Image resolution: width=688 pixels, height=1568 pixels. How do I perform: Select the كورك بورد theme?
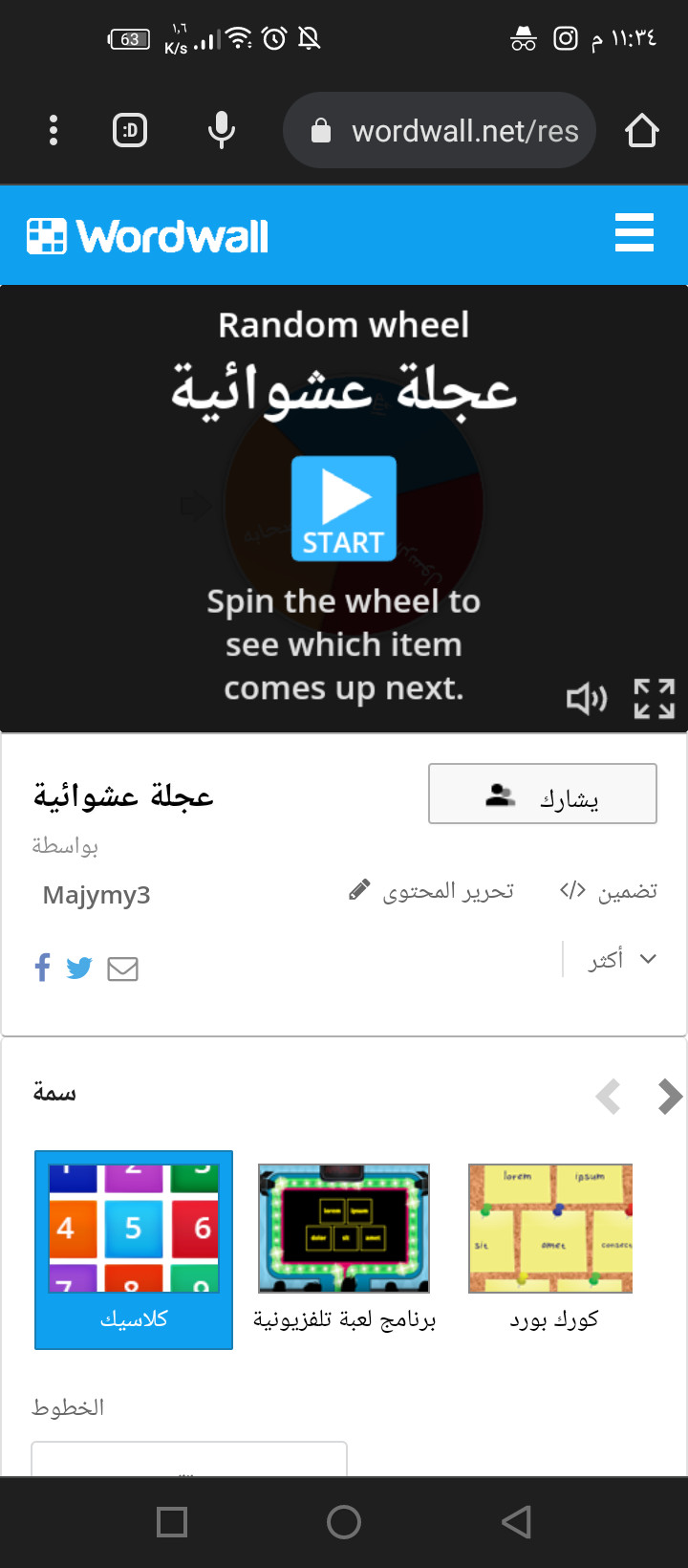pos(551,1243)
